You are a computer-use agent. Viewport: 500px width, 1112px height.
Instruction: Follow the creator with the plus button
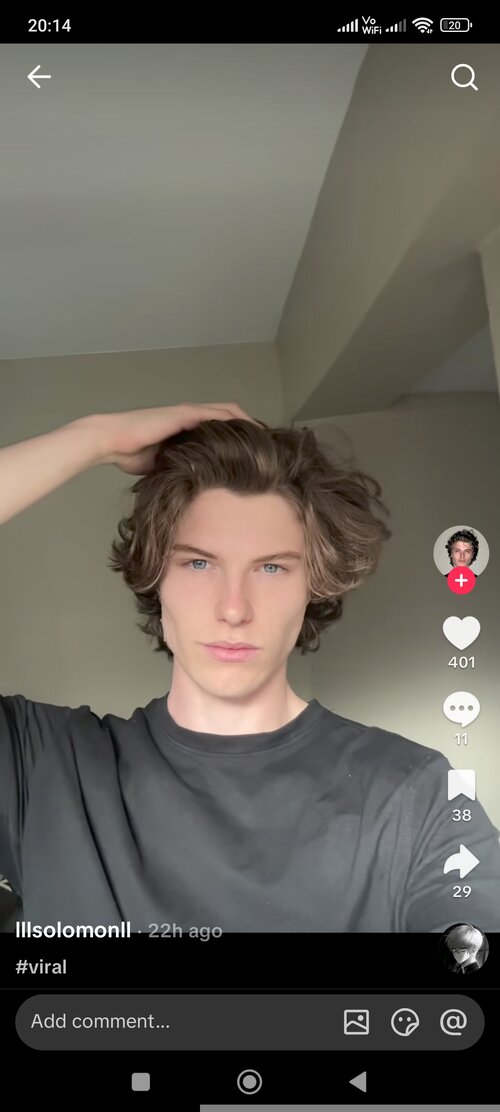(x=461, y=581)
